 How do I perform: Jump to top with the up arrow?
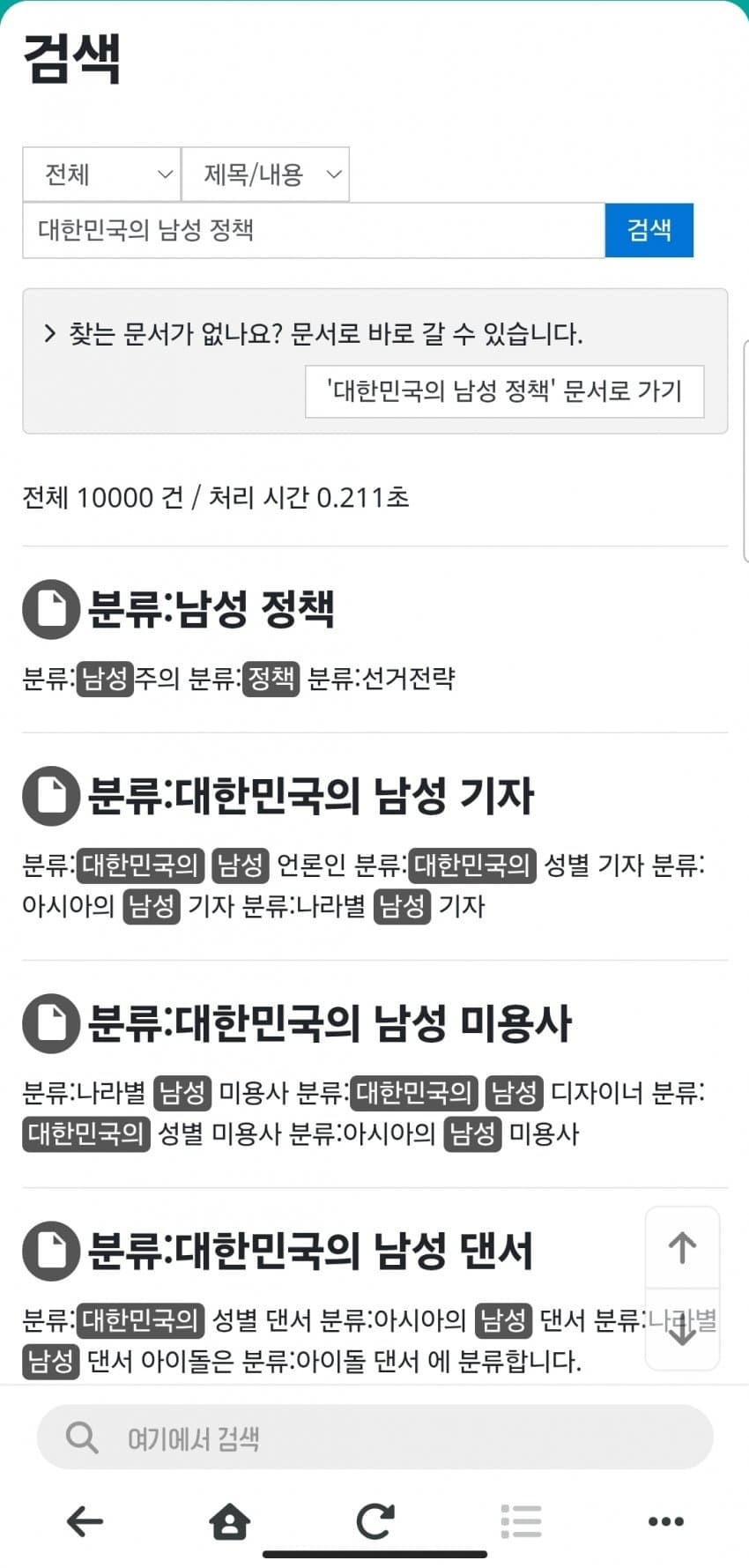pyautogui.click(x=683, y=1248)
